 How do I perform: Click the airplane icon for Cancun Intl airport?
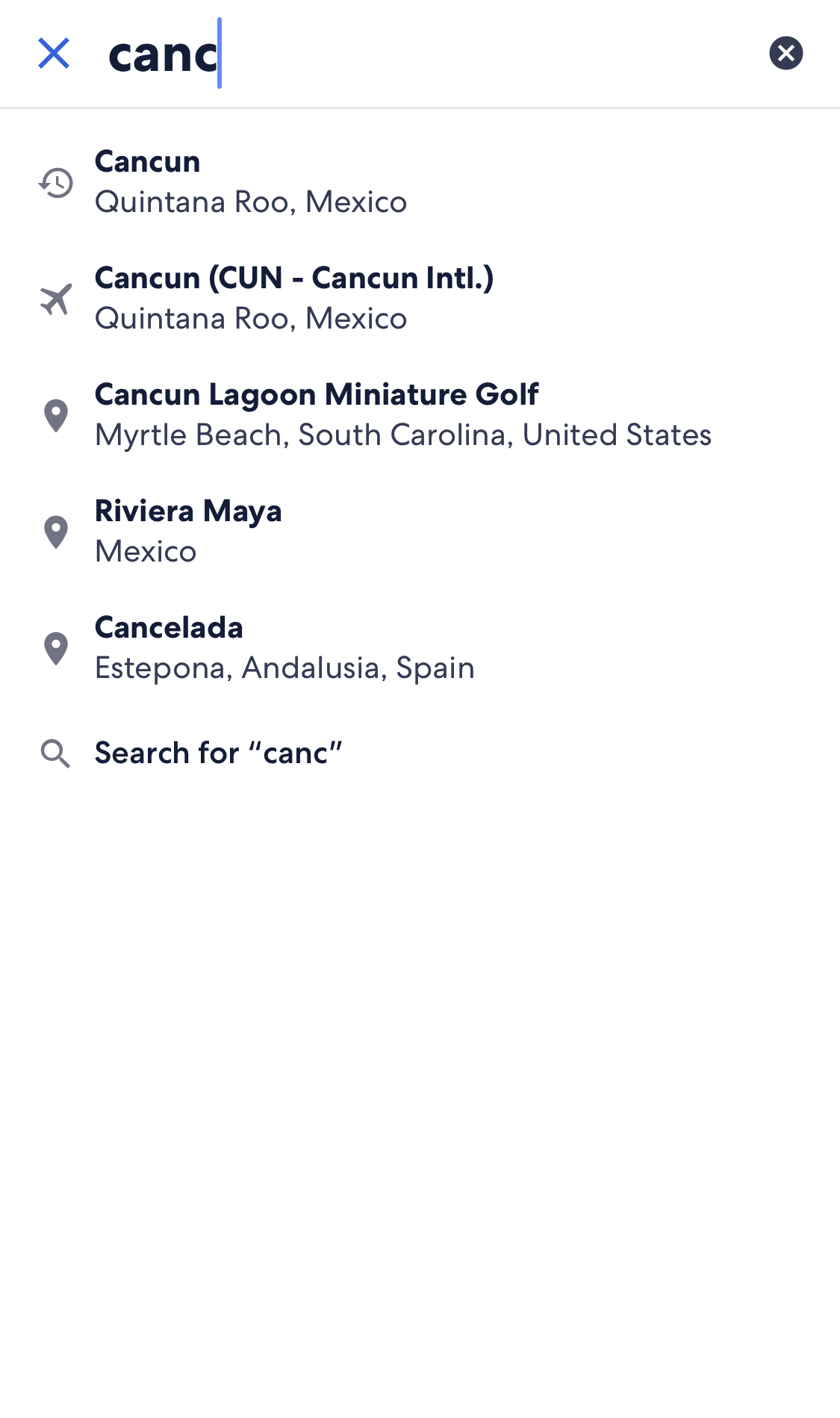57,298
